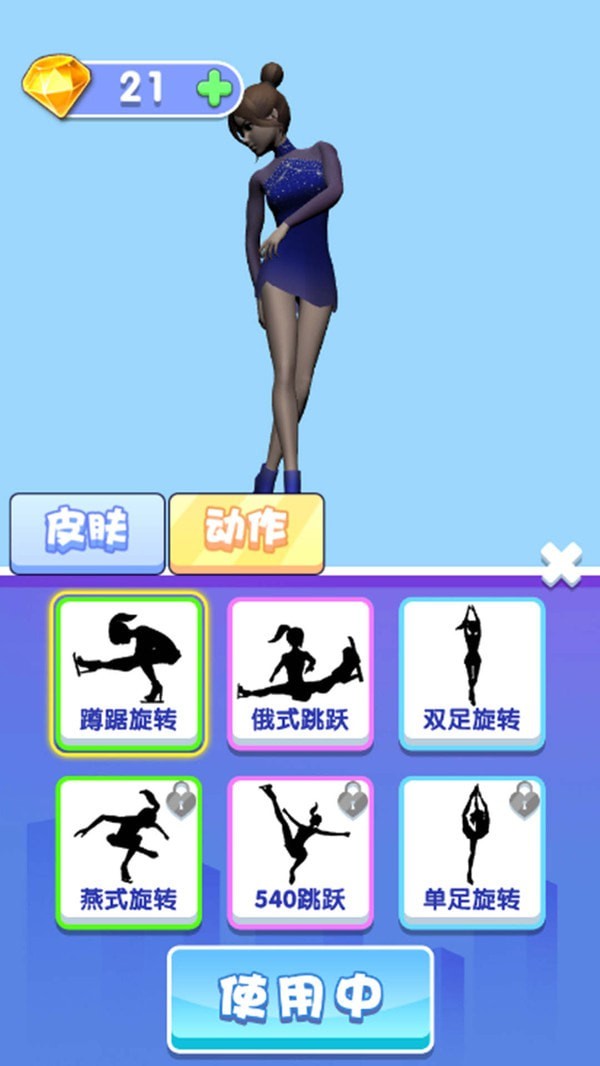Tap the green plus to add gems
Image resolution: width=600 pixels, height=1066 pixels.
pos(213,89)
